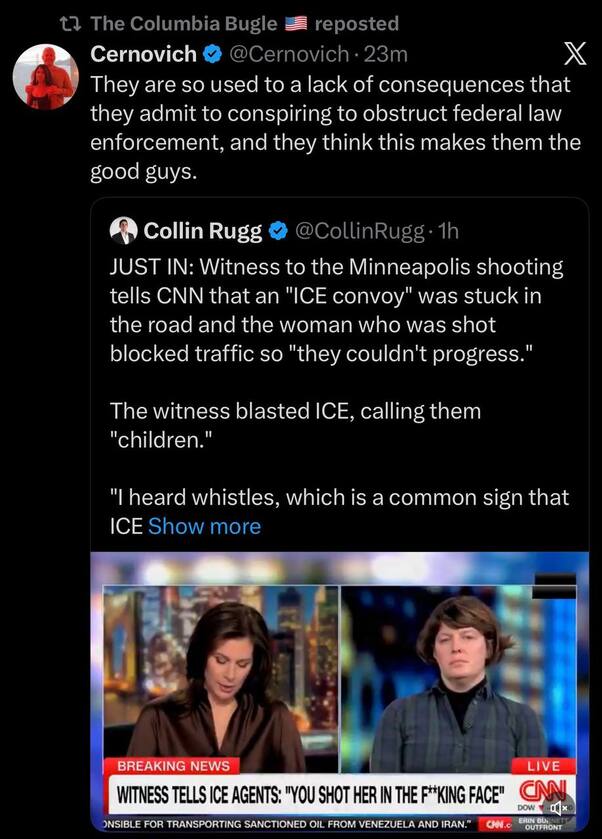Image resolution: width=602 pixels, height=839 pixels.
Task: Open The Columbia Bugle reposted link
Action: tap(243, 23)
